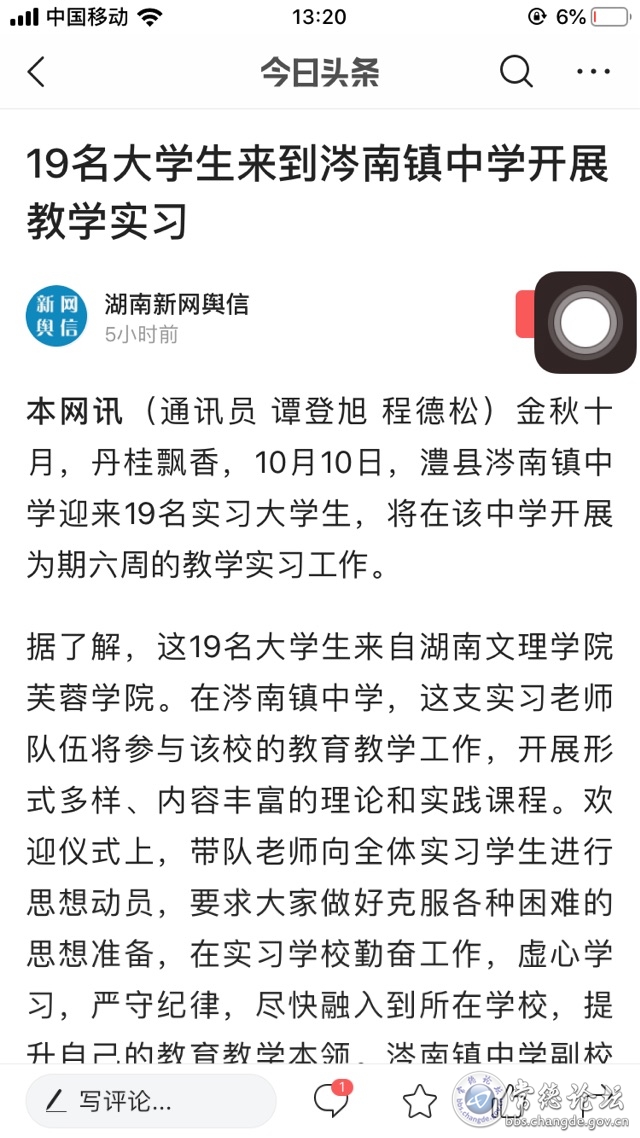Follow the author with the red button
Screen dimensions: 640x1138
pos(524,315)
